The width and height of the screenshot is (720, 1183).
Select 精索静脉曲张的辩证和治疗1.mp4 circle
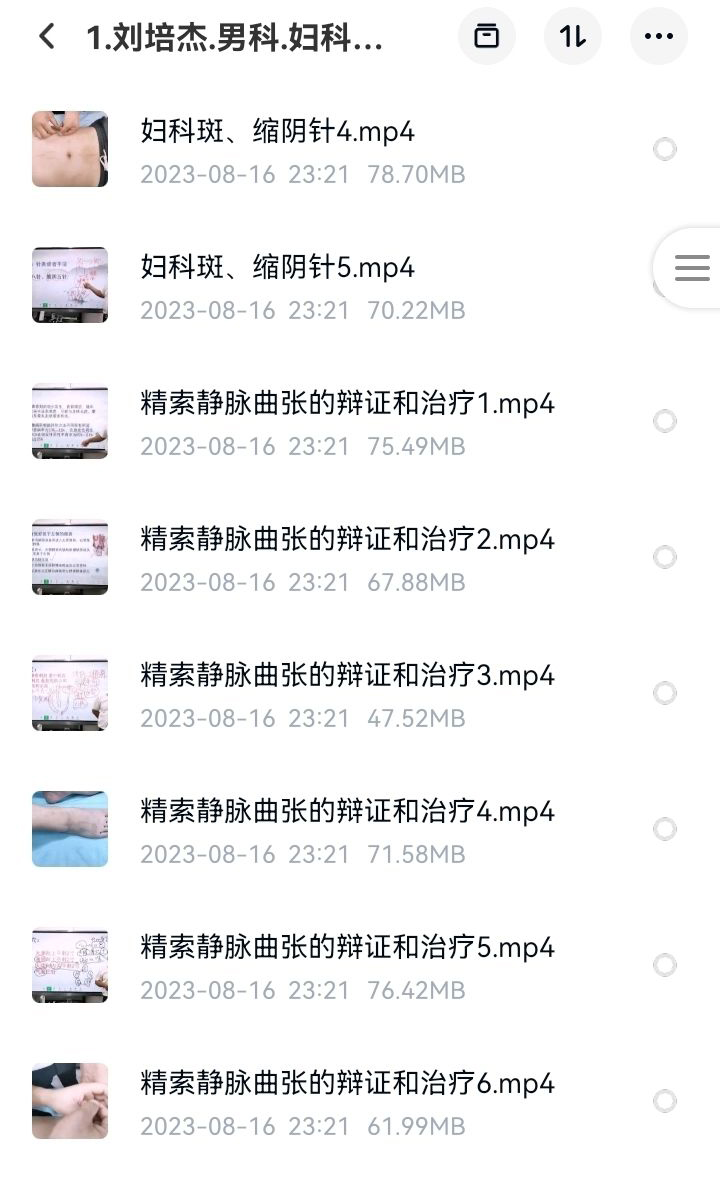point(663,420)
